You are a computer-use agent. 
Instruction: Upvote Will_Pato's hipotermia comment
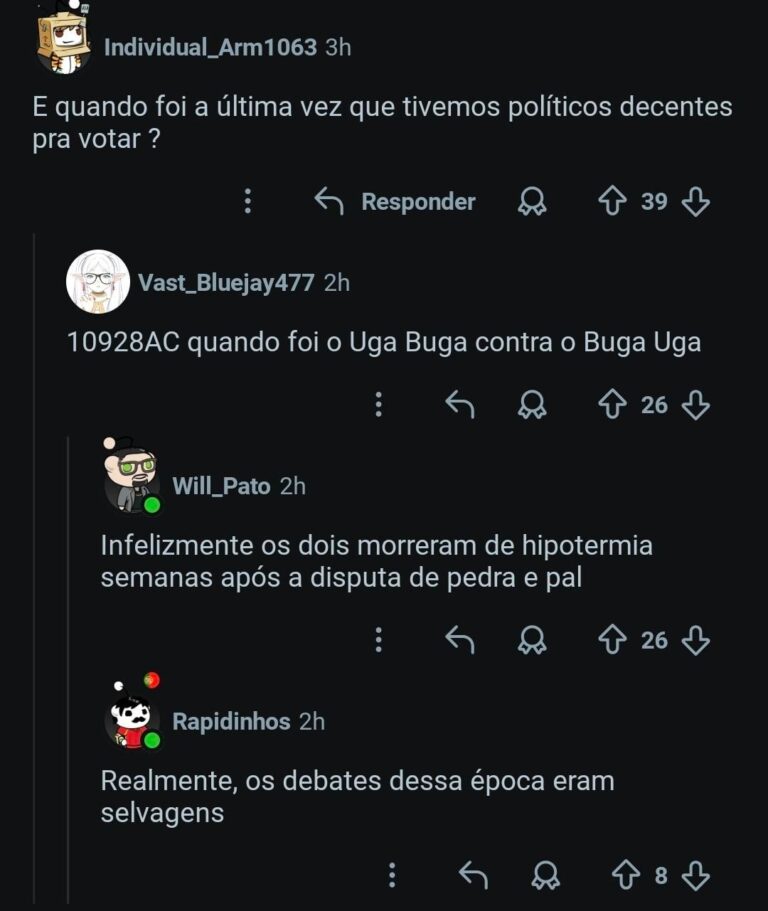[x=612, y=640]
